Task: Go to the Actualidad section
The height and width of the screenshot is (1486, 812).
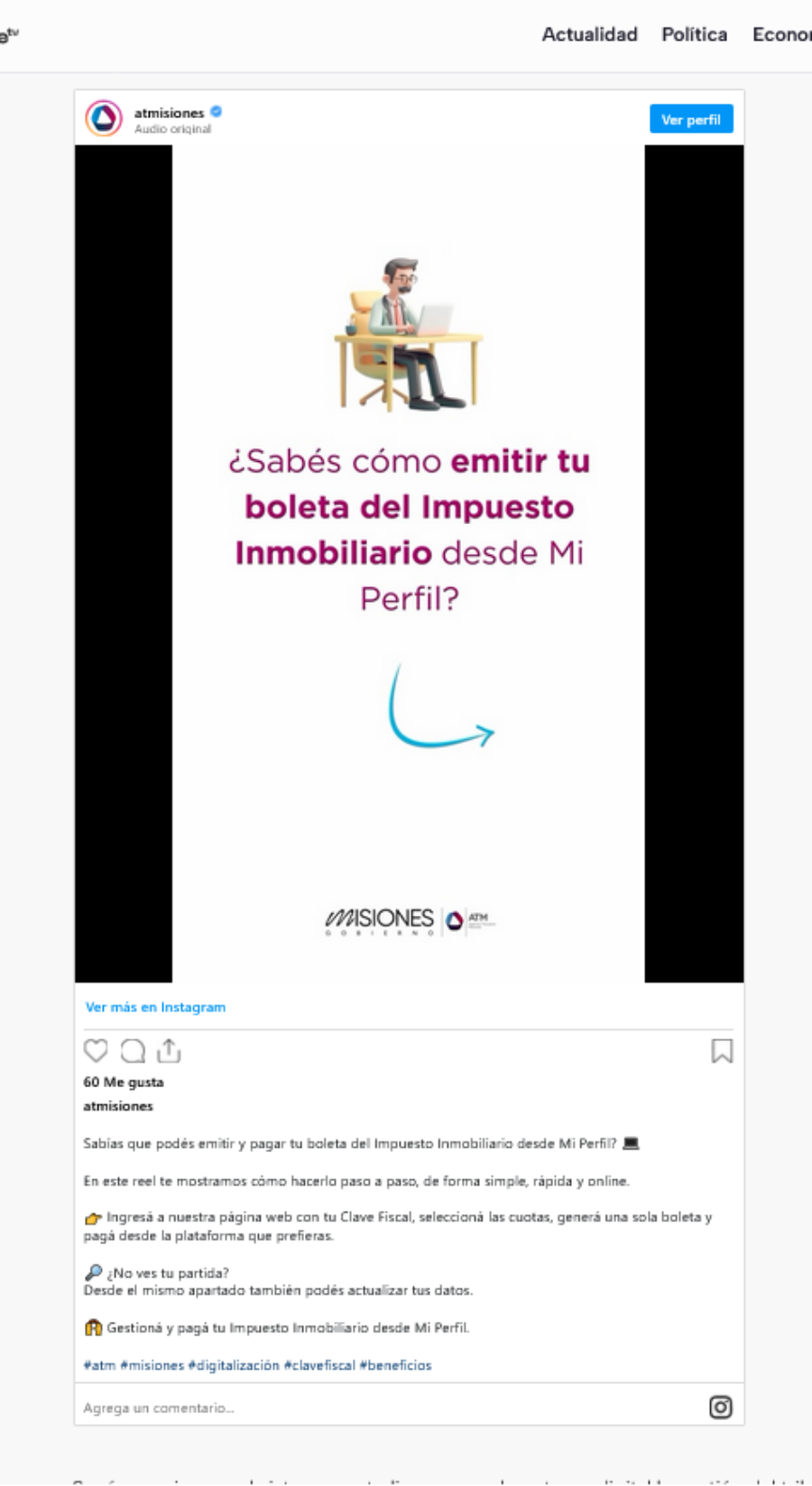Action: 589,34
